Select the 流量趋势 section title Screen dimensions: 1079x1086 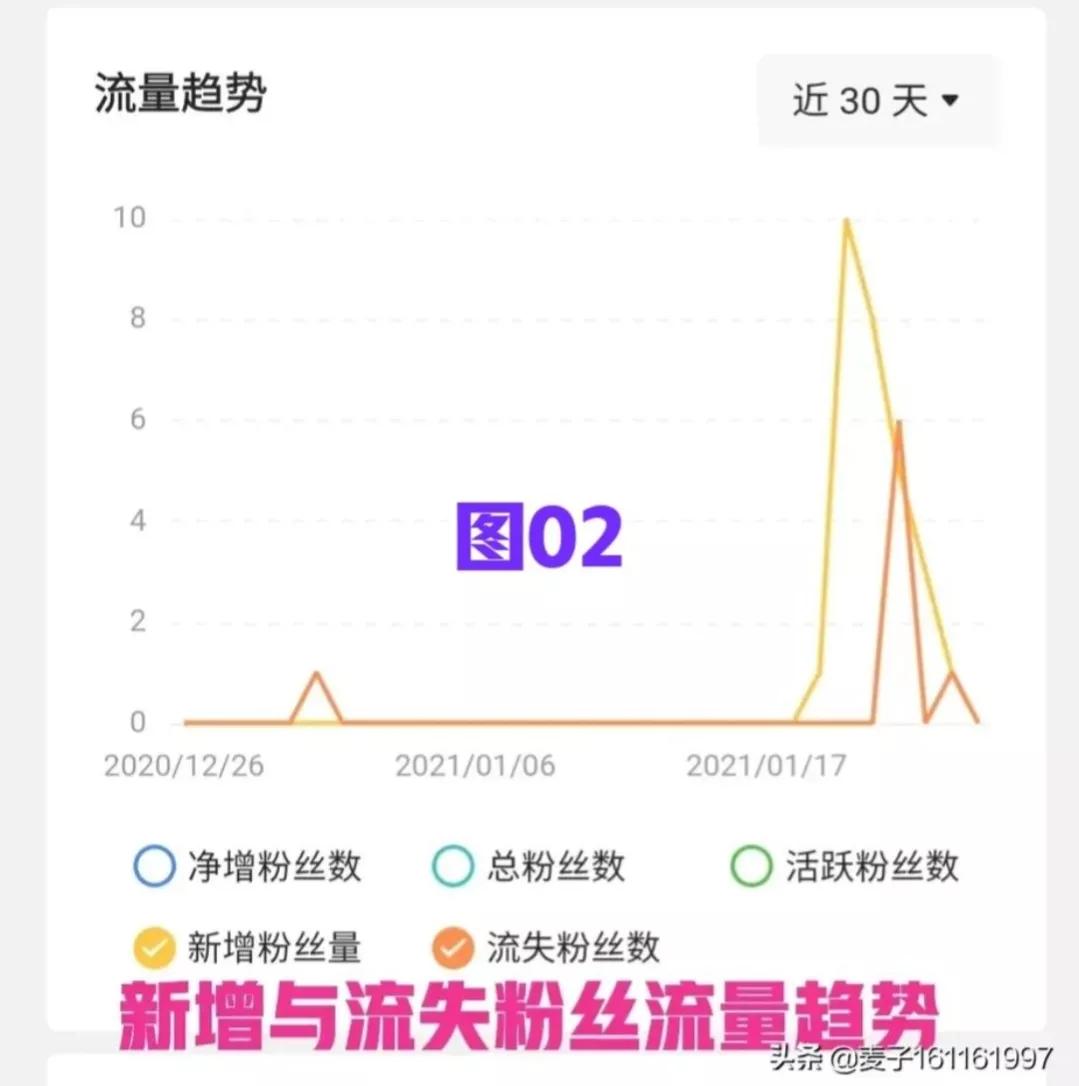(178, 92)
